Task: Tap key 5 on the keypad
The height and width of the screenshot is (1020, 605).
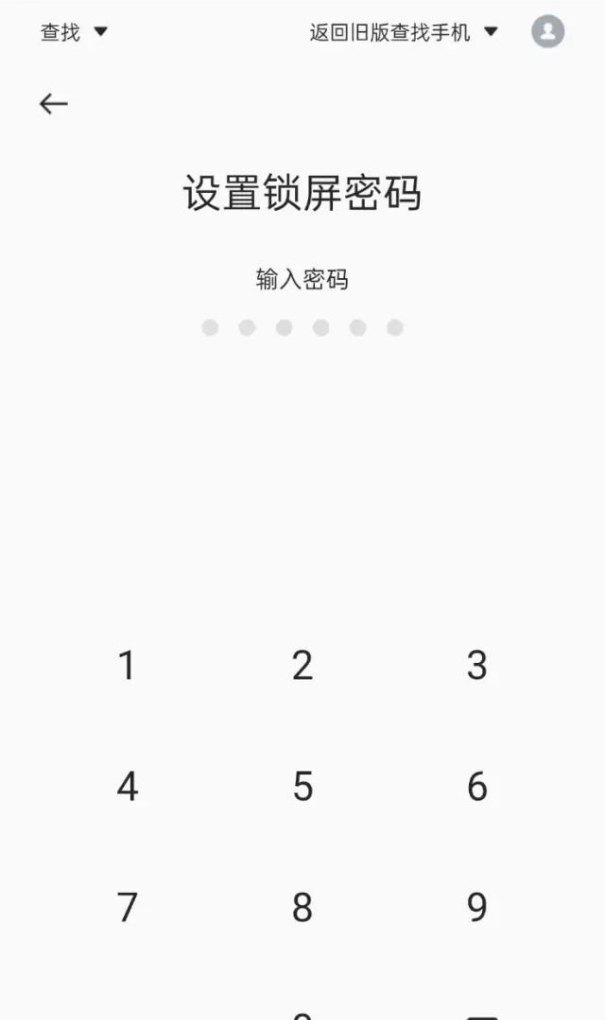Action: tap(302, 786)
